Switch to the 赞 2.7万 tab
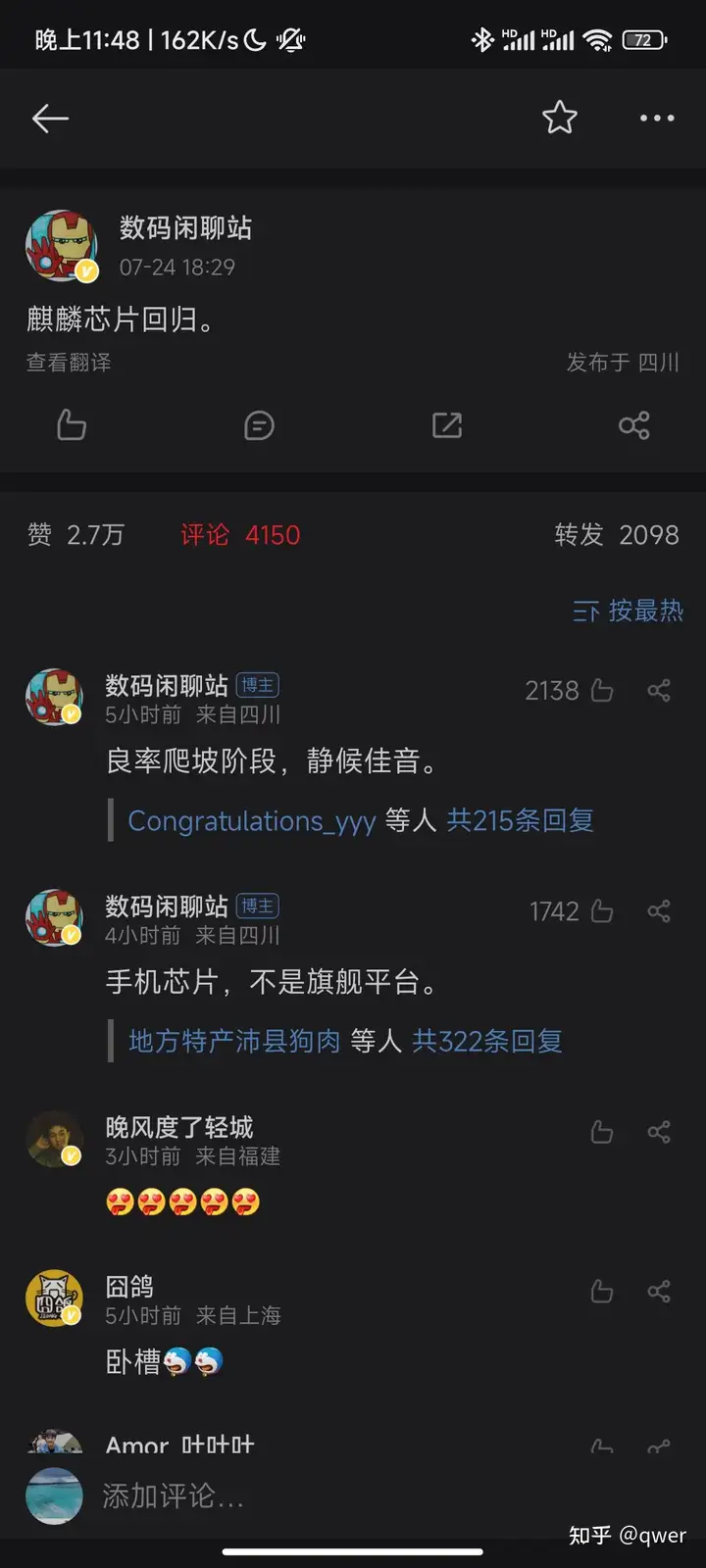The image size is (706, 1568). [x=76, y=535]
